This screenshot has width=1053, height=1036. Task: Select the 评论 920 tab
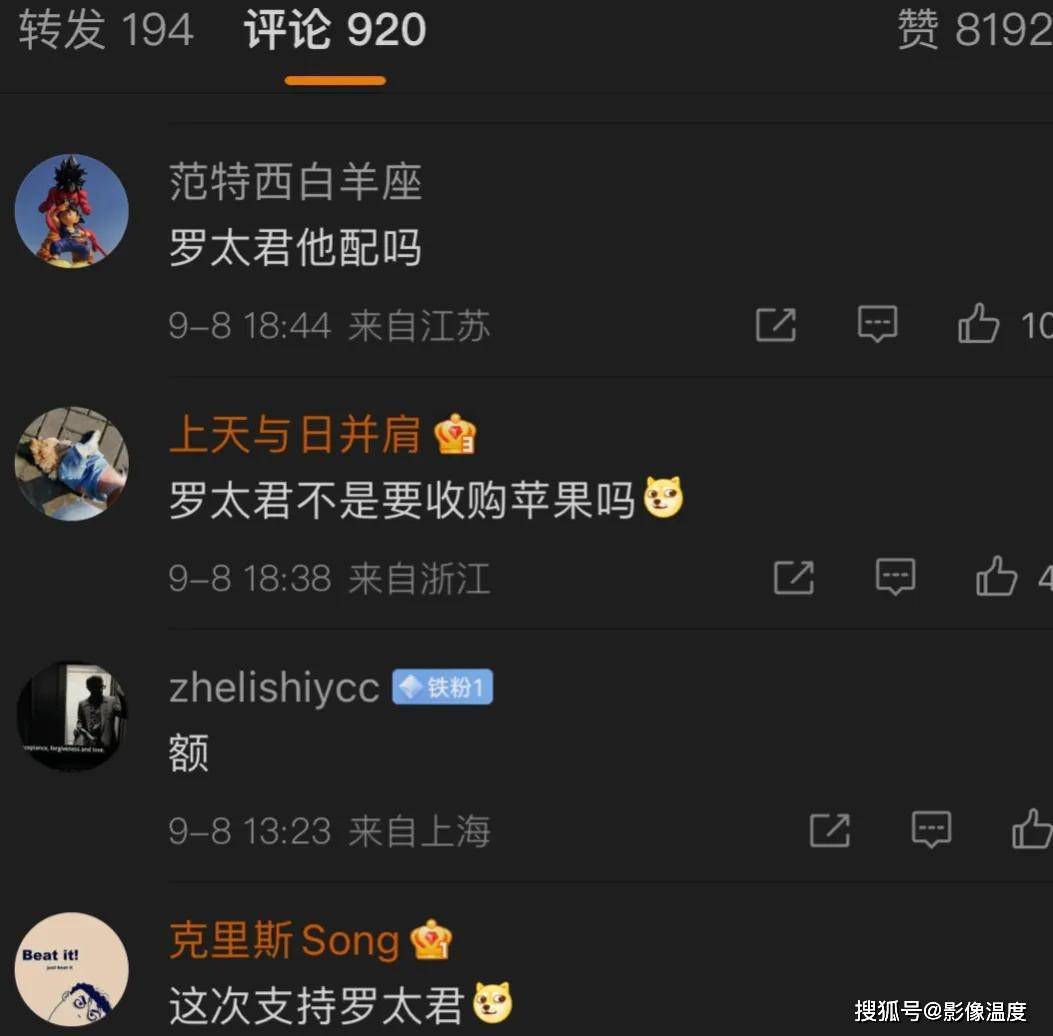pos(335,30)
